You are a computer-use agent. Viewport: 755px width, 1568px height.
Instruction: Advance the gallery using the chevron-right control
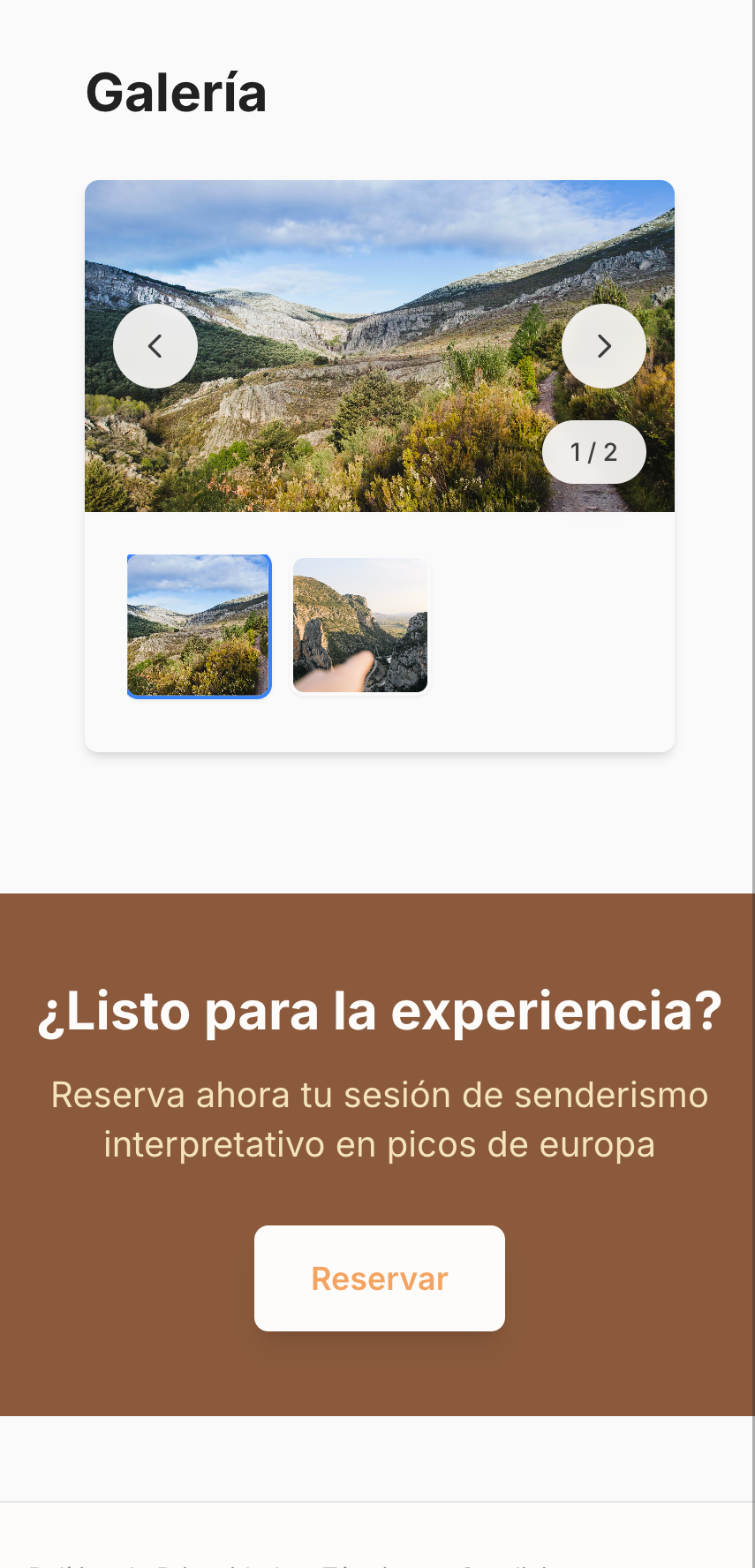coord(604,346)
